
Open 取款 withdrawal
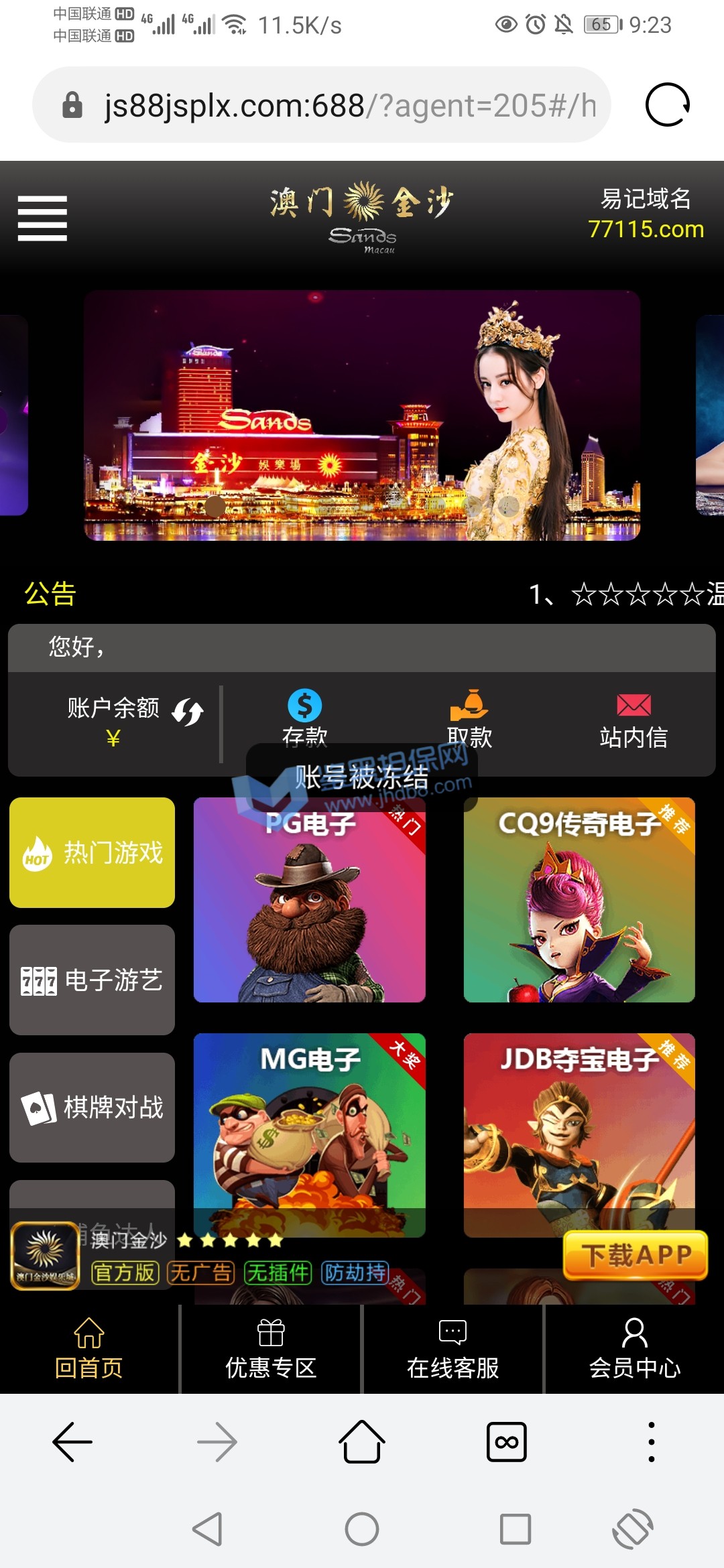tap(469, 717)
